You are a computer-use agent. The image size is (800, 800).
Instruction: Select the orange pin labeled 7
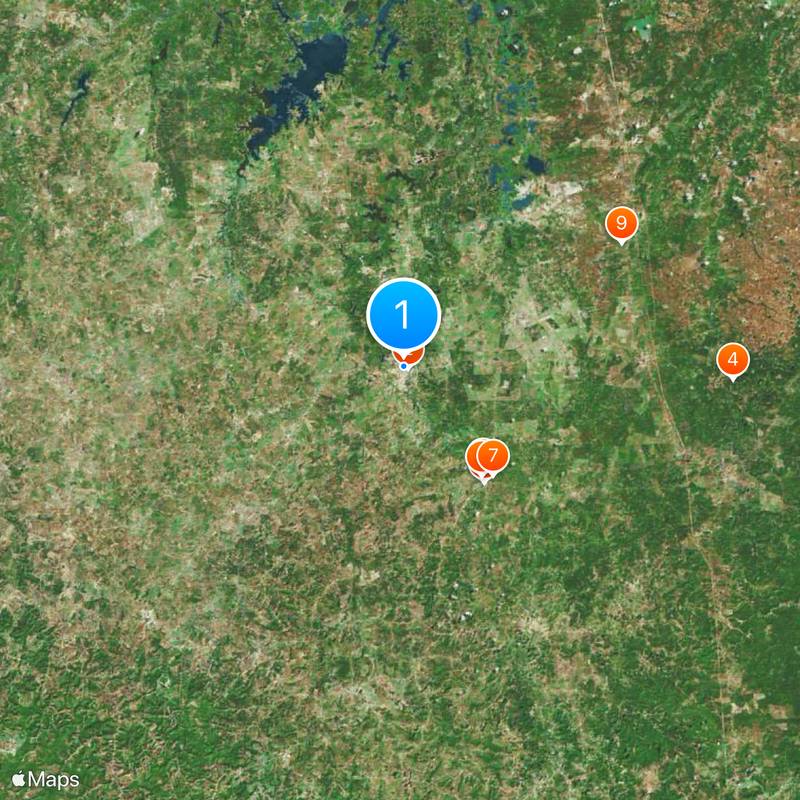coord(493,455)
